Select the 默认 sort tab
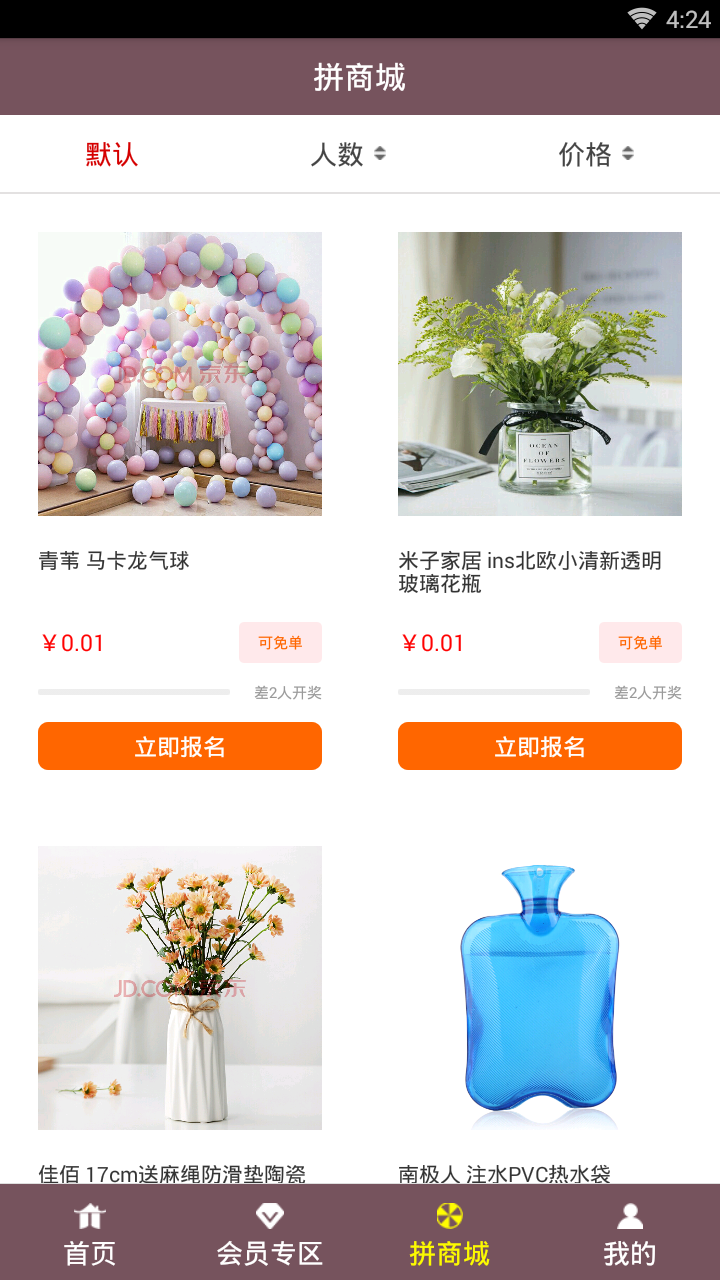720x1280 pixels. [112, 154]
